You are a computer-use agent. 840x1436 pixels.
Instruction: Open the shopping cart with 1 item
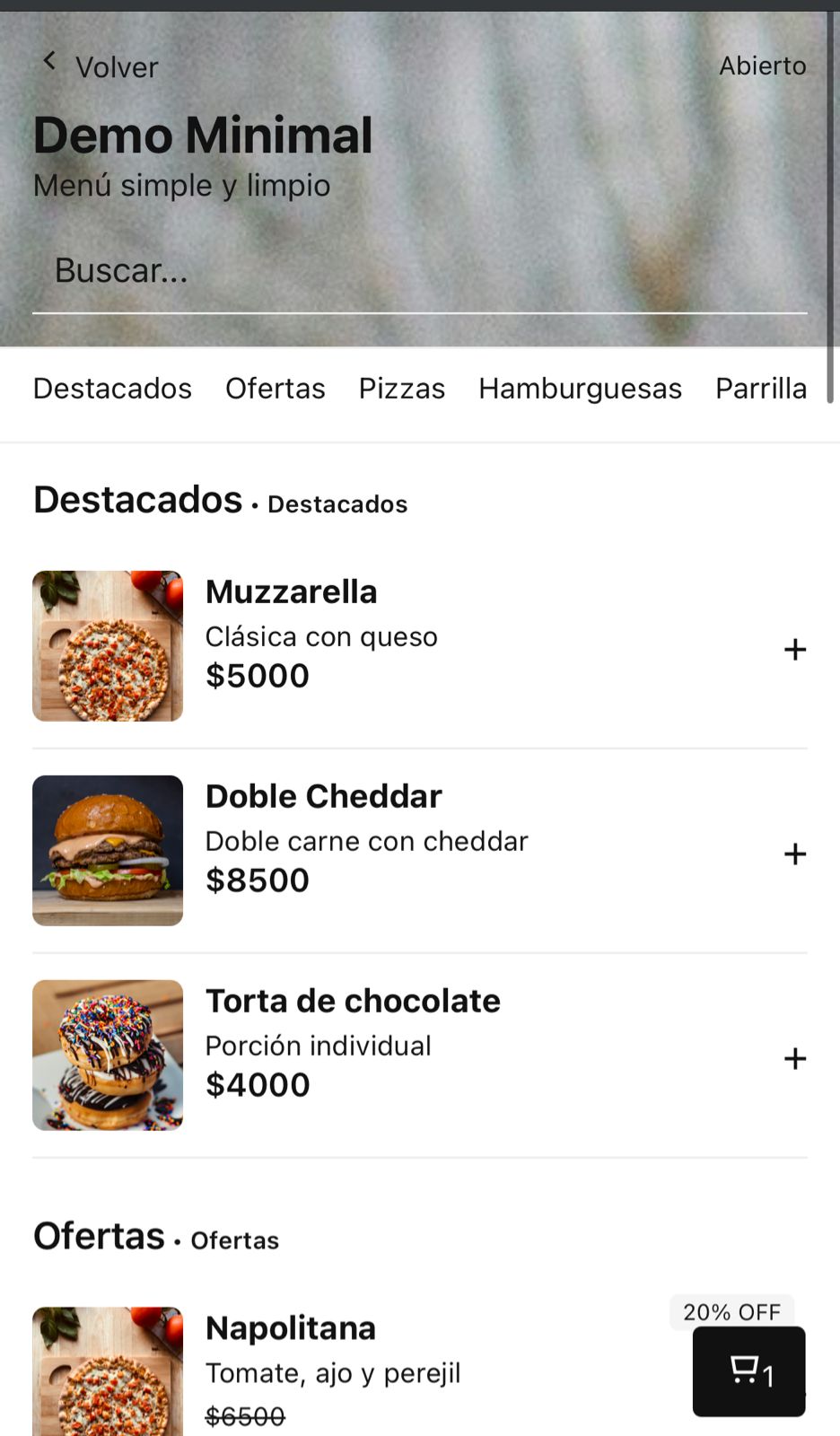tap(748, 1371)
